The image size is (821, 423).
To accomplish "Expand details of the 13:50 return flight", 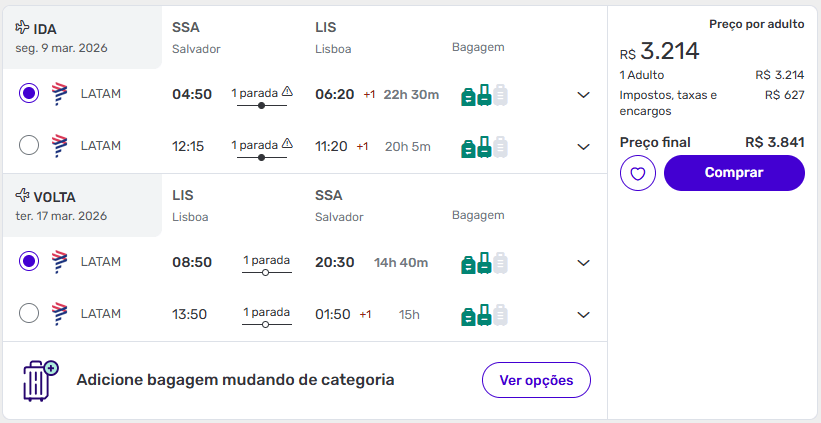I will click(584, 315).
